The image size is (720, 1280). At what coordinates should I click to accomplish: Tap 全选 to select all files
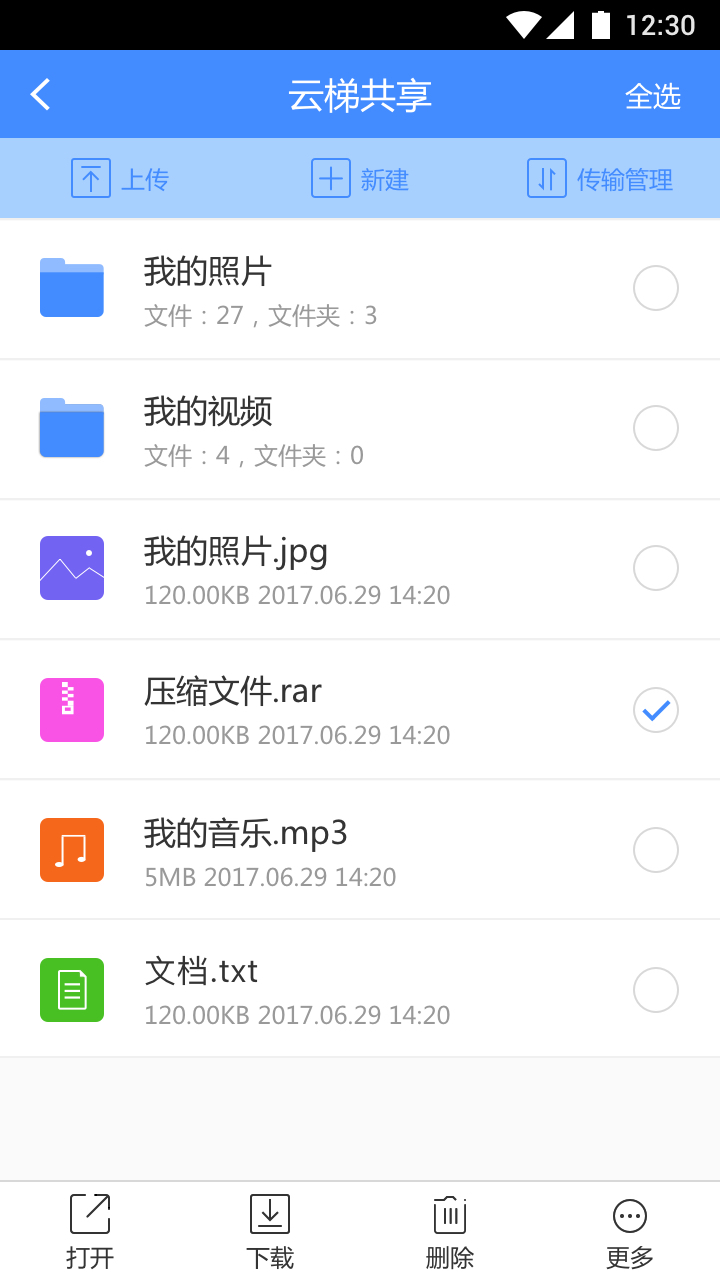pos(652,96)
